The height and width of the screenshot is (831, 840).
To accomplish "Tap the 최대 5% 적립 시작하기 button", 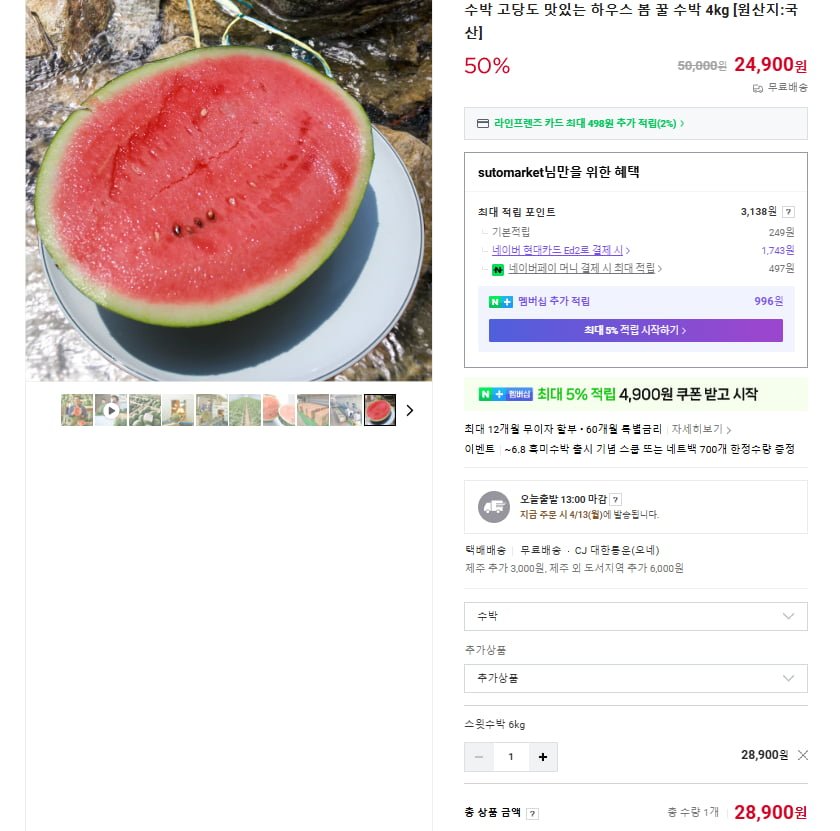I will coord(635,330).
